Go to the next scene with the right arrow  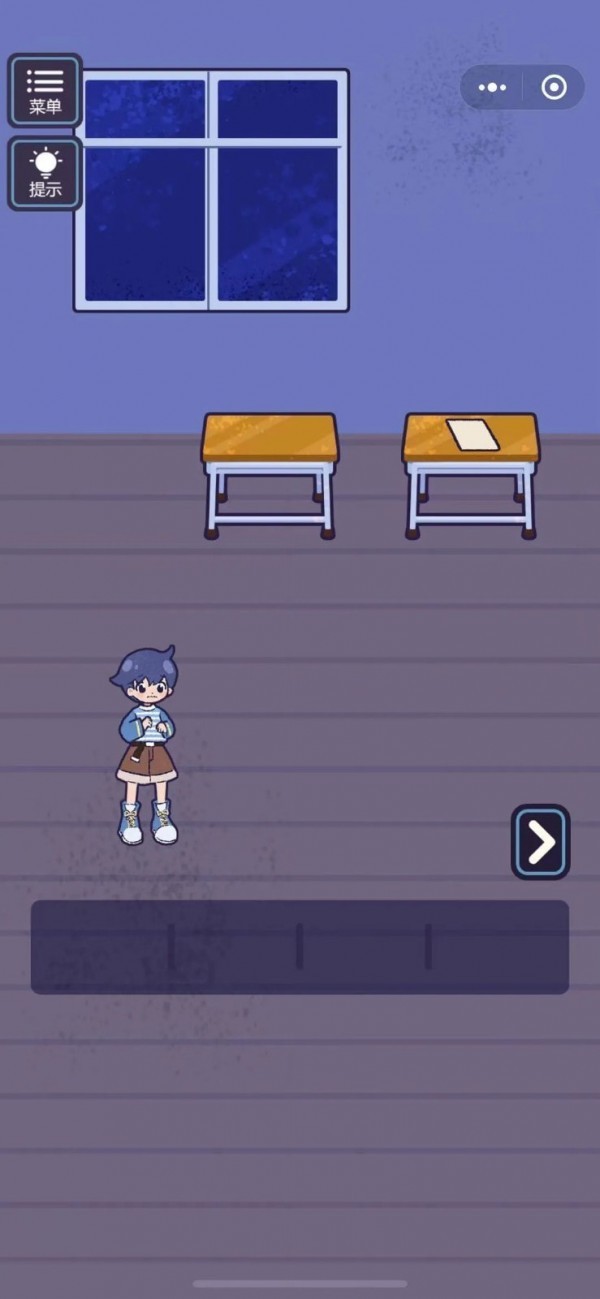tap(541, 842)
